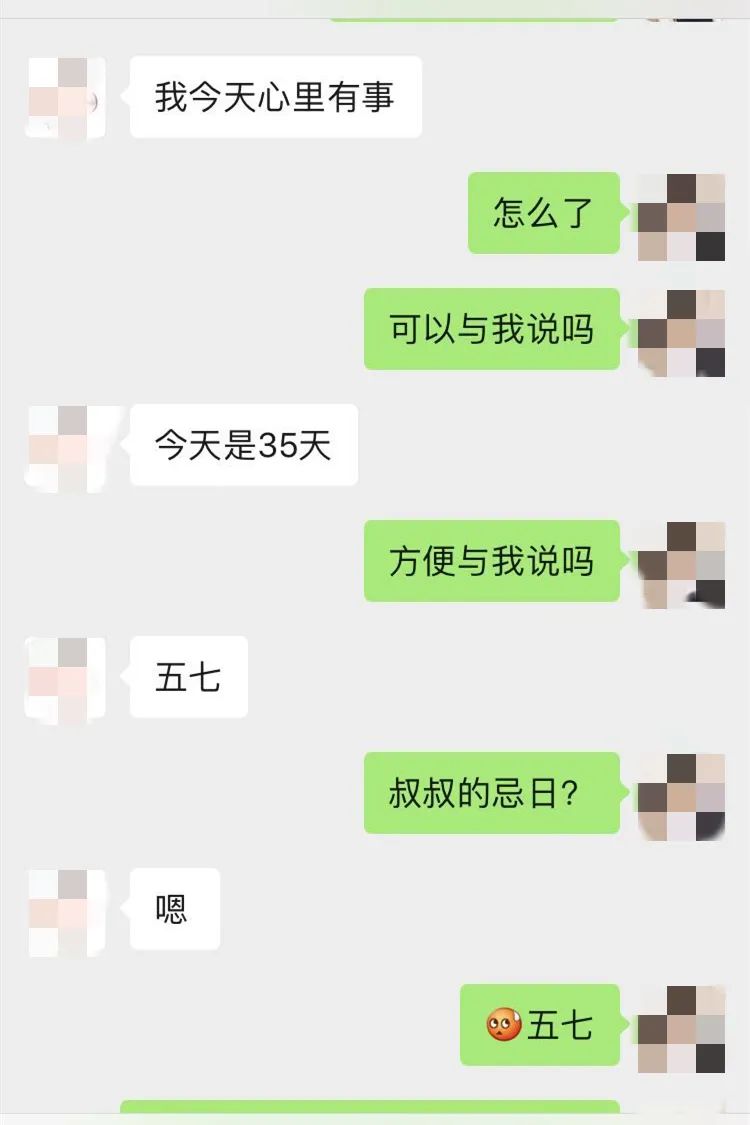Tap the avatar next to 叔叔的忌日?

681,796
